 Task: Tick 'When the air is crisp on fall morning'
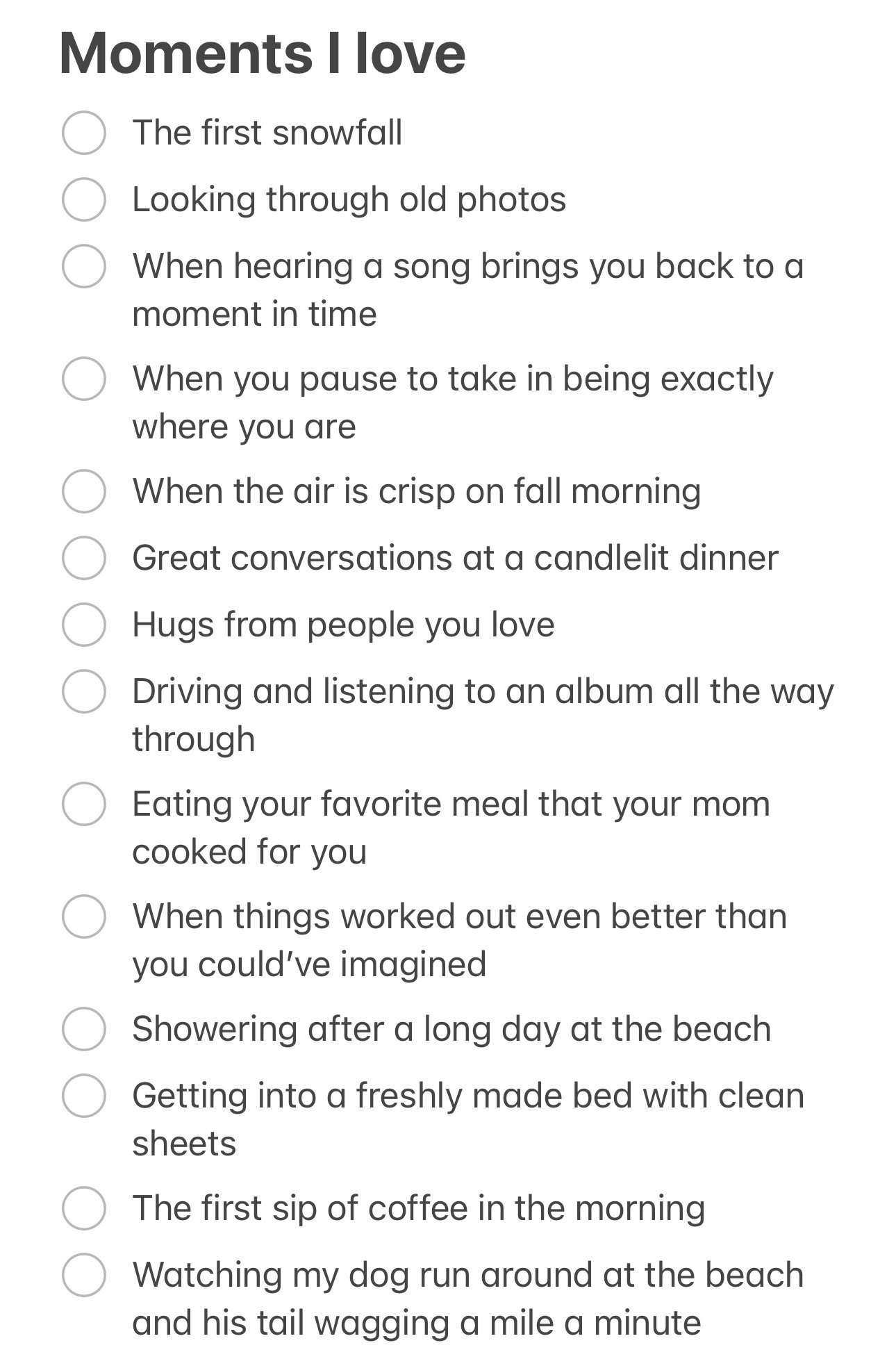coord(83,491)
